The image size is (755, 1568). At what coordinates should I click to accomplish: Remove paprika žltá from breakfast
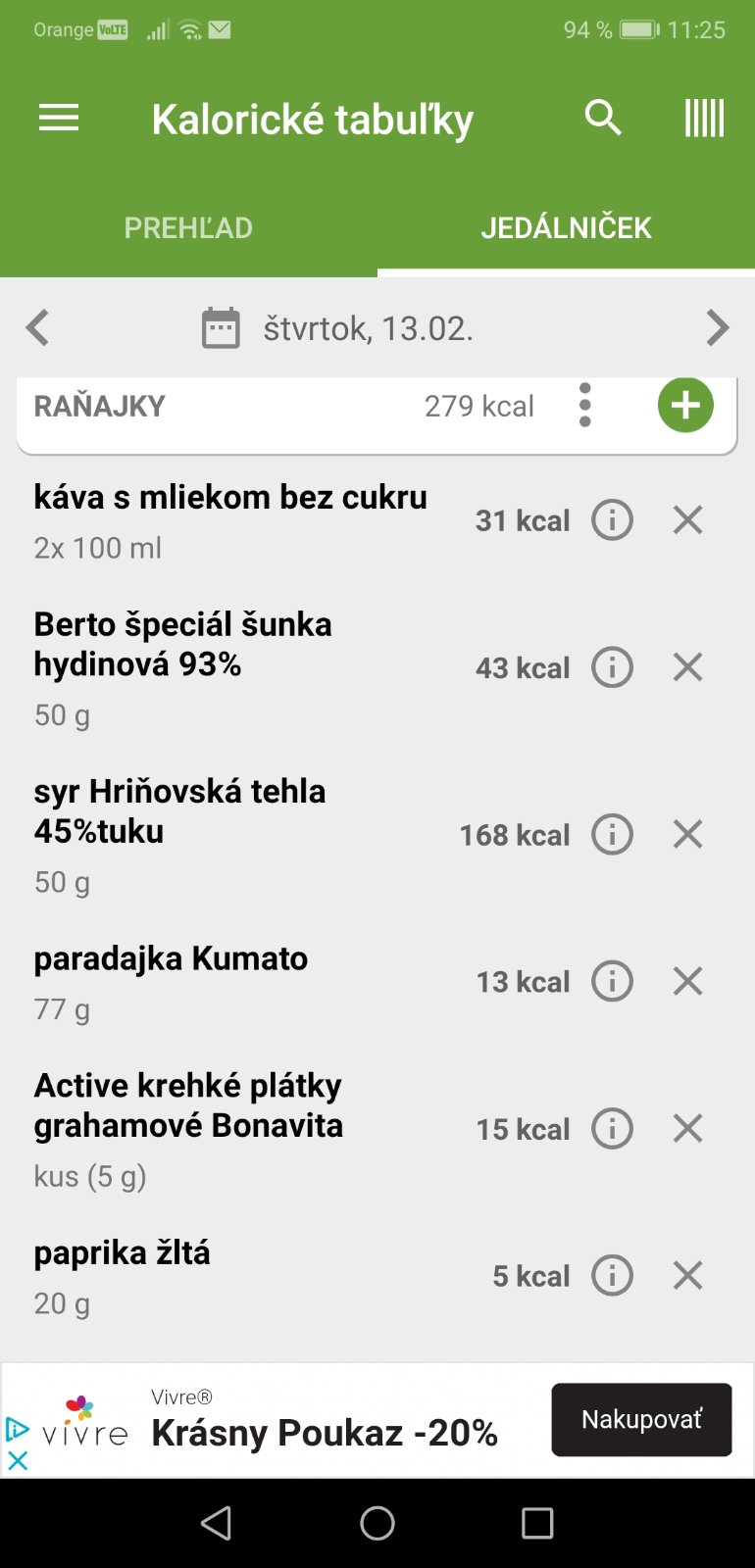click(688, 1275)
